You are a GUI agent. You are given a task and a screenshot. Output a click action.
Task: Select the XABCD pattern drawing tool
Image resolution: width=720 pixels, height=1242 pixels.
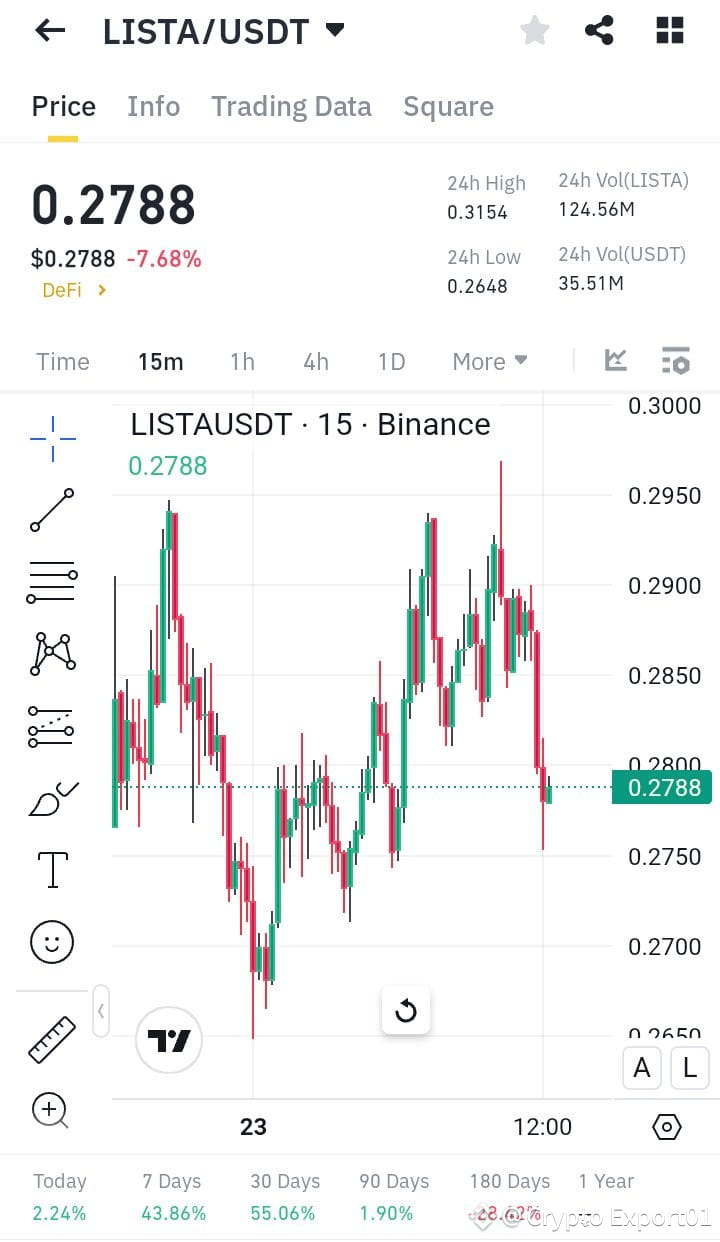coord(52,654)
